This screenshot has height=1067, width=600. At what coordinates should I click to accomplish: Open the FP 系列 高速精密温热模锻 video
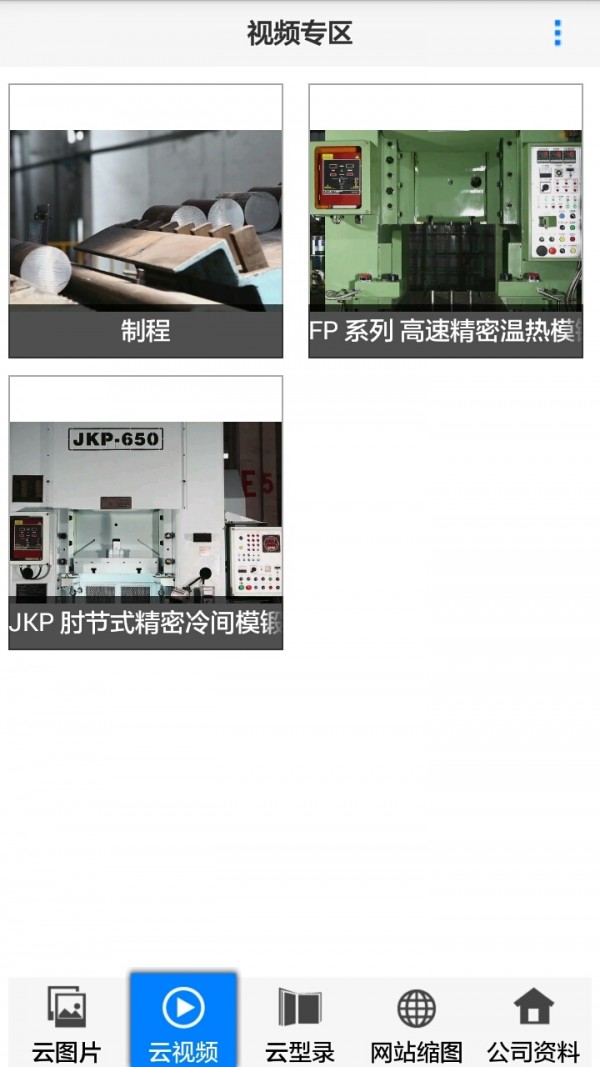(445, 221)
